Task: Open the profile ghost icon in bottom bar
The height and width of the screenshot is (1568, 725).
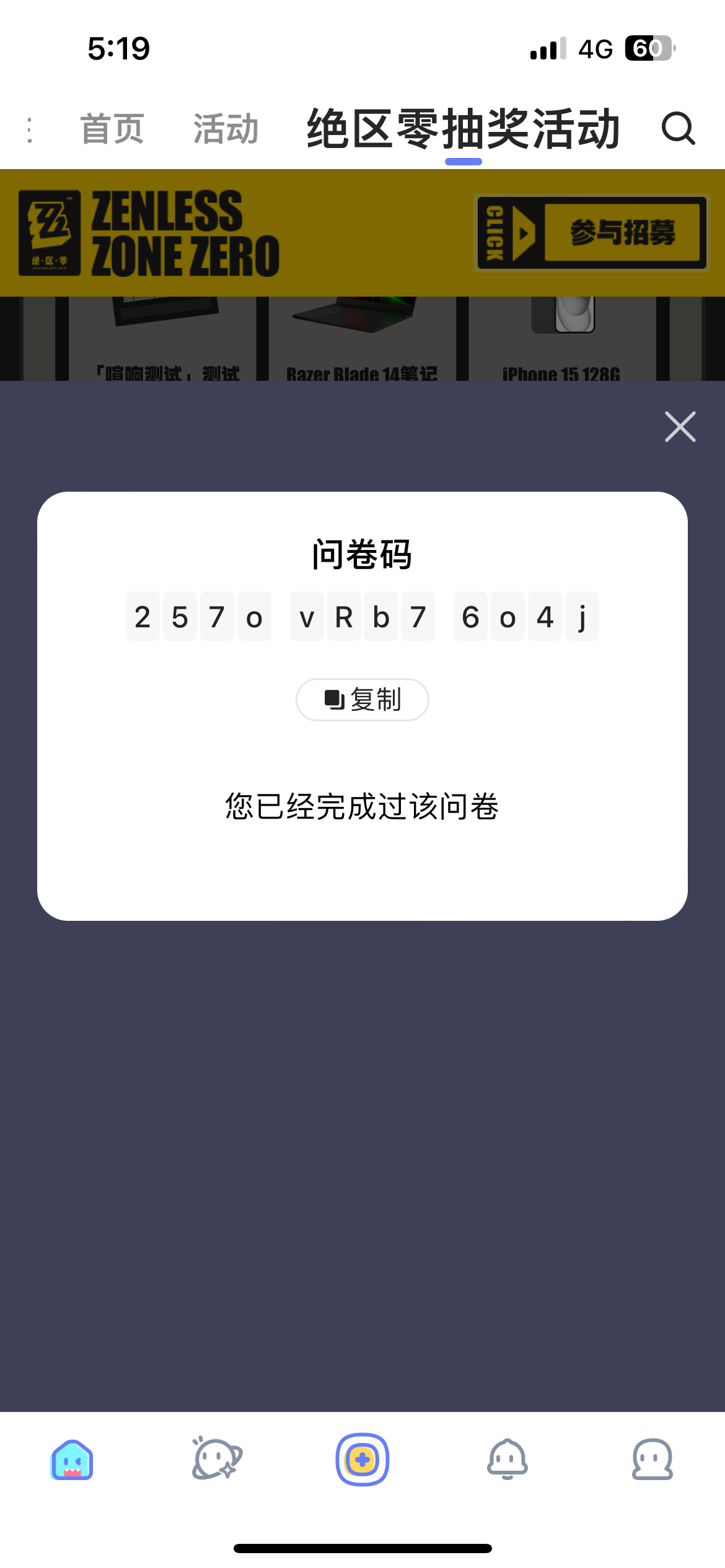Action: pos(652,1460)
